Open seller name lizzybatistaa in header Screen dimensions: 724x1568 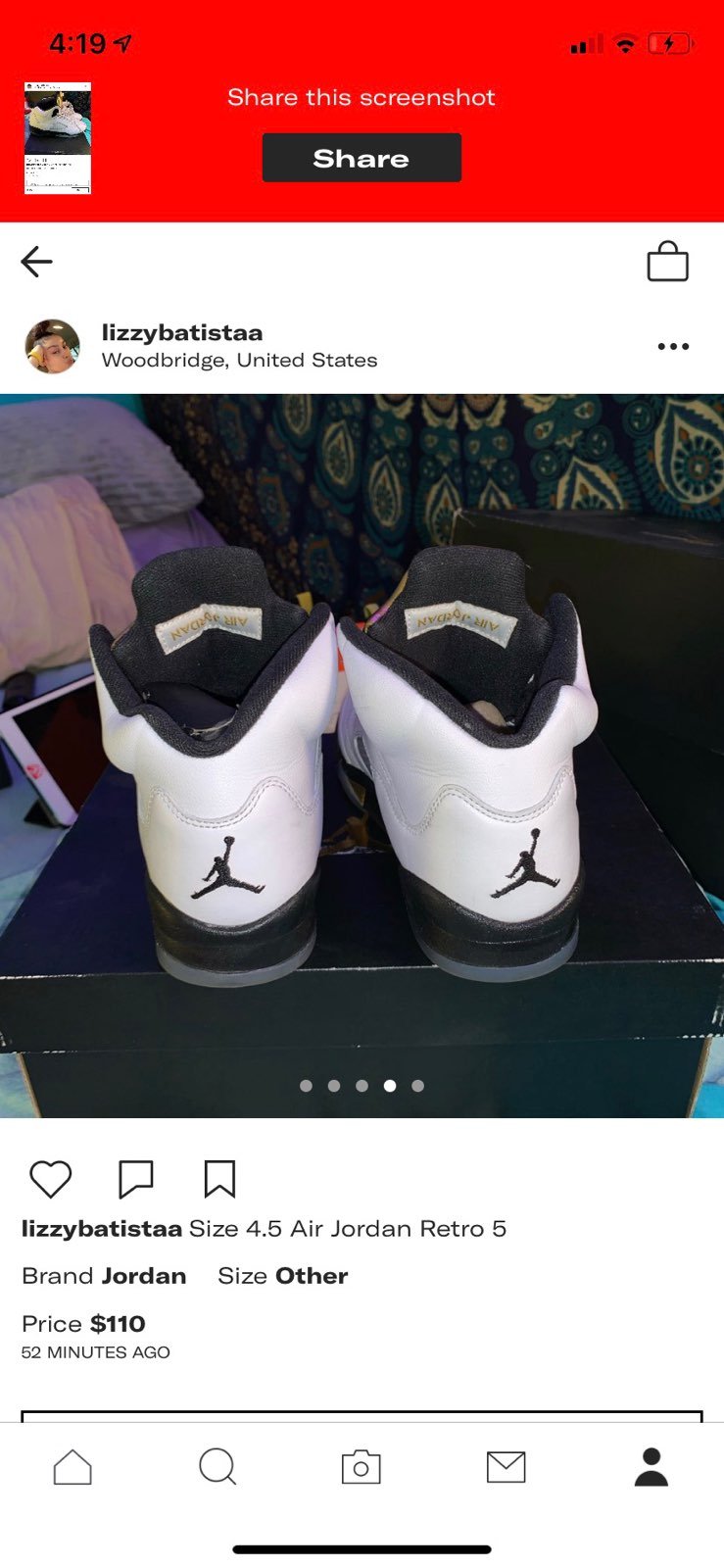click(182, 332)
